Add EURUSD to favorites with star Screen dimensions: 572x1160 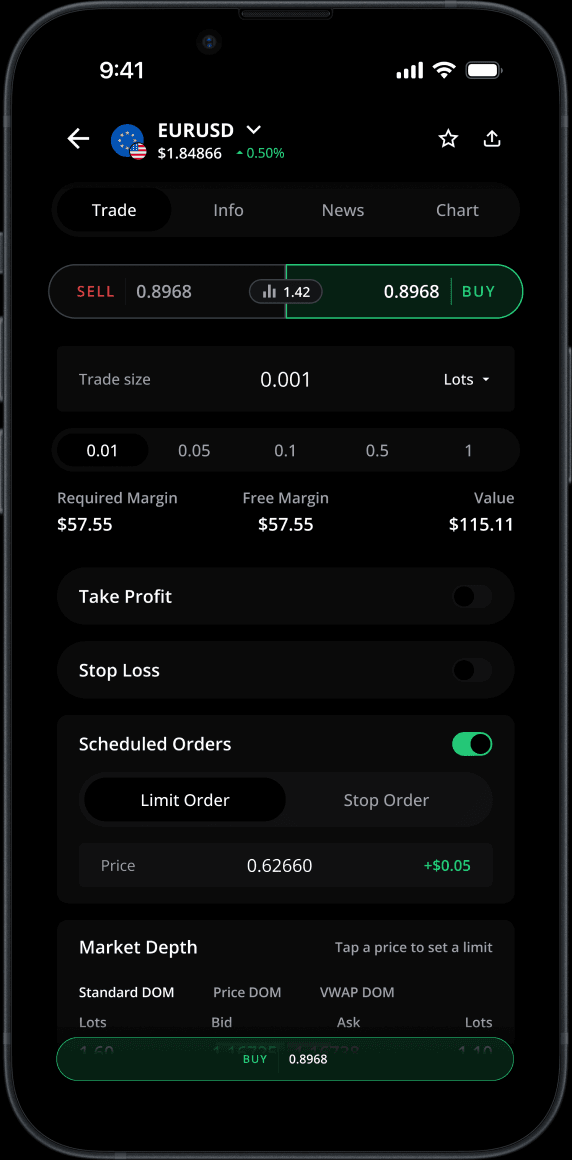tap(448, 138)
